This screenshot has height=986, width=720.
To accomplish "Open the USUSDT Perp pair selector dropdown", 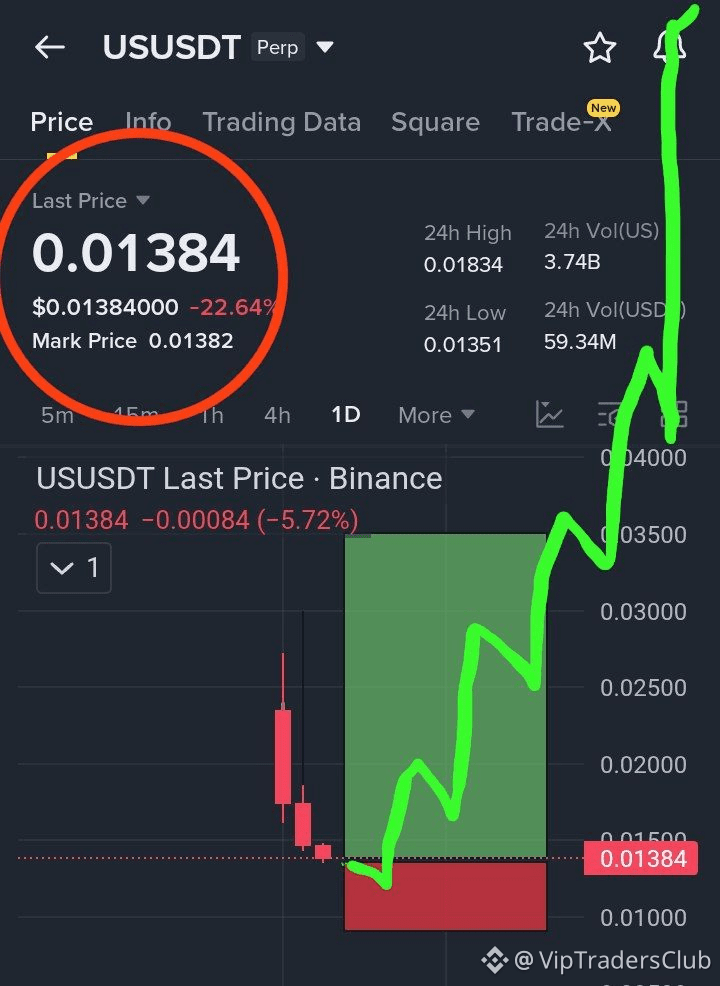I will pos(325,47).
